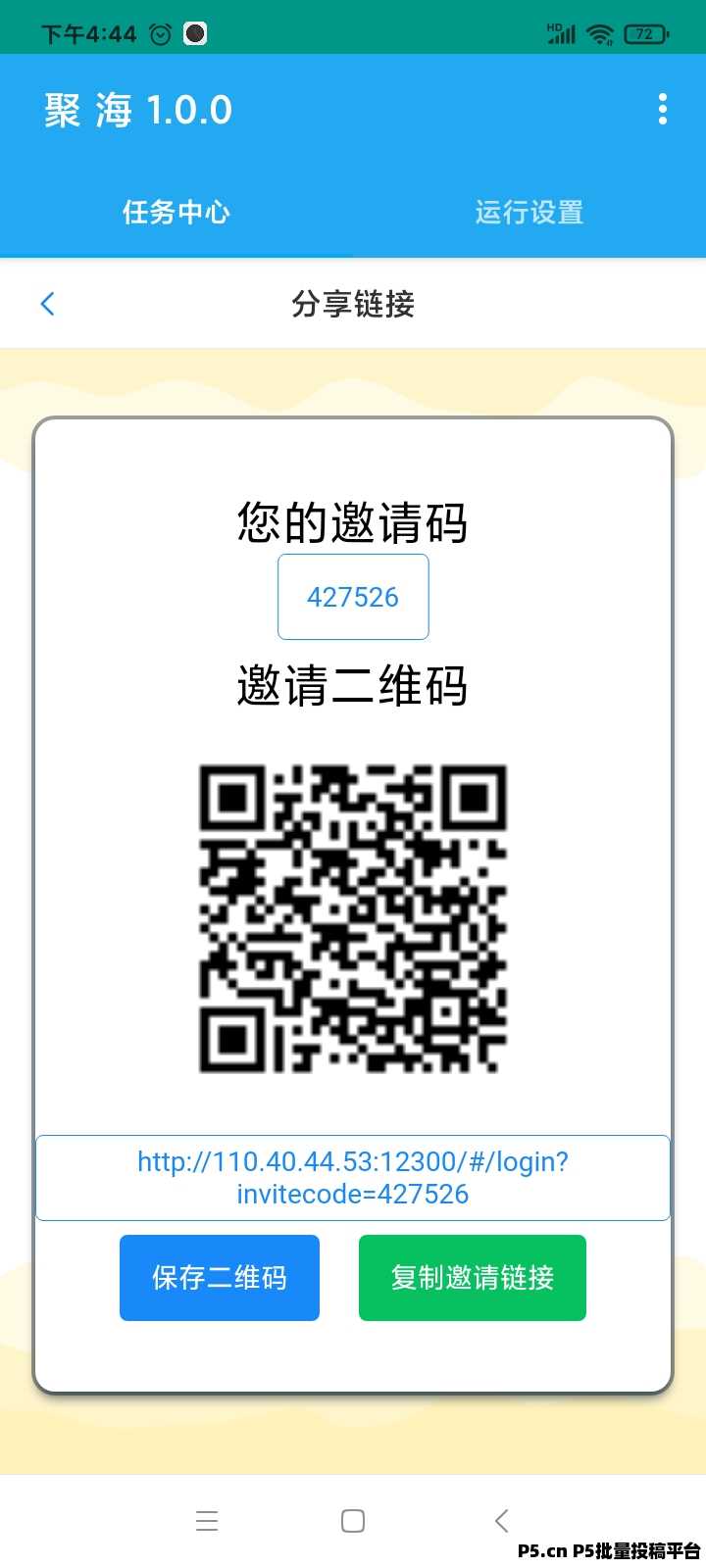Viewport: 706px width, 1568px height.
Task: Switch to the 任务中心 tab
Action: tap(176, 212)
